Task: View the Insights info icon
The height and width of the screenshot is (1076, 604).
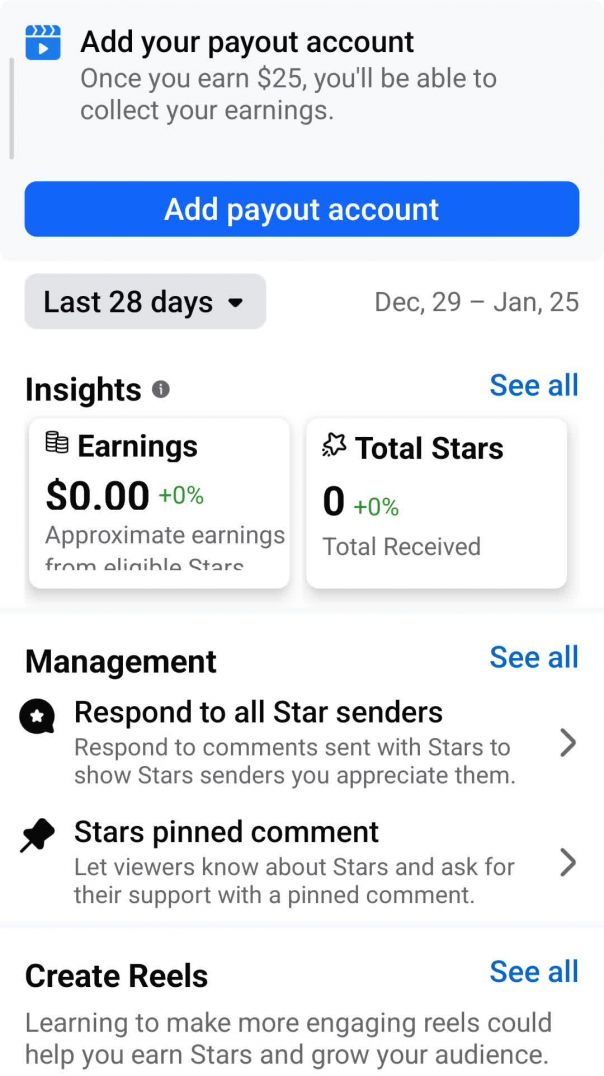Action: coord(161,389)
